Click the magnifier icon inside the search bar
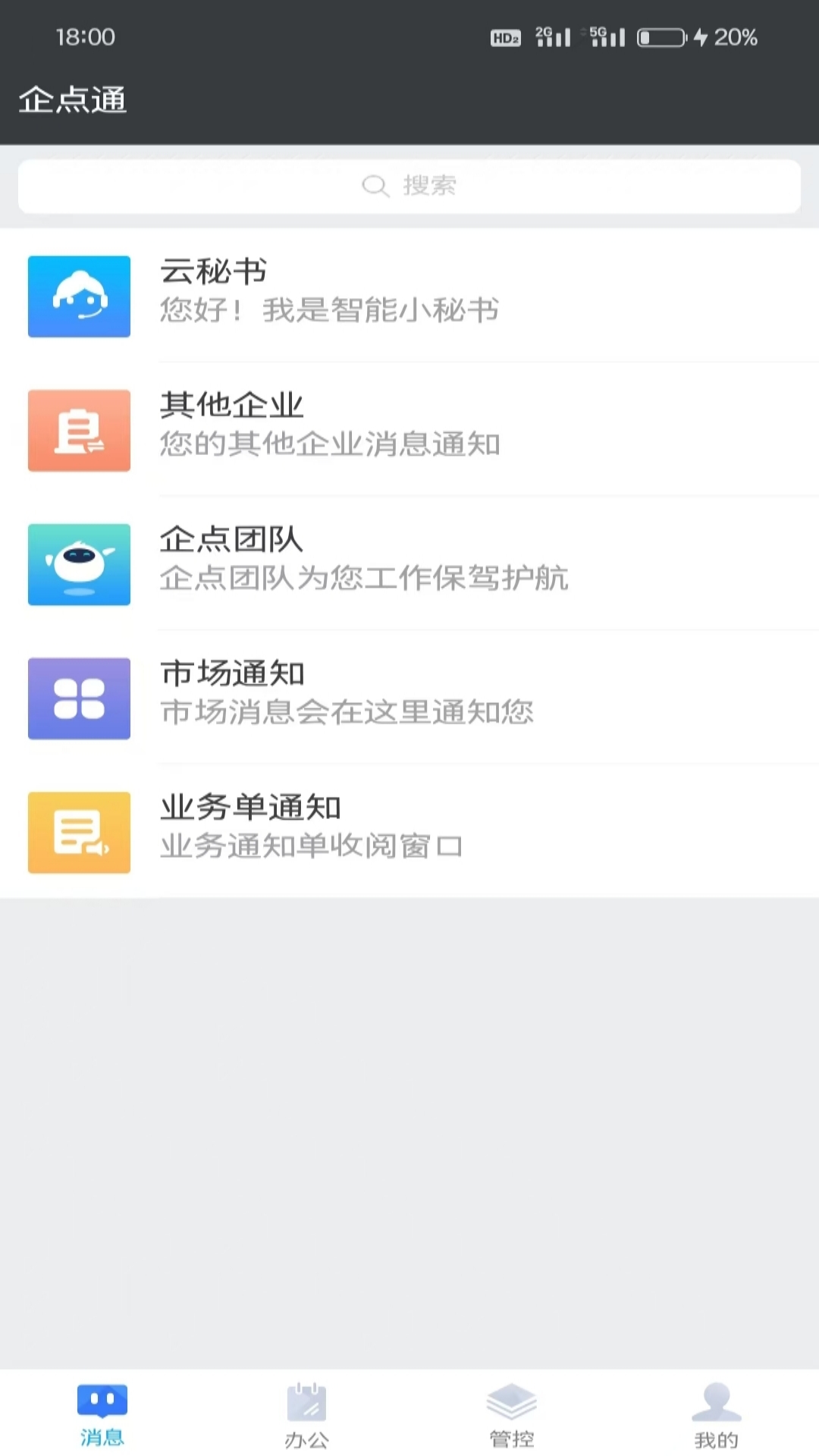 (x=375, y=186)
